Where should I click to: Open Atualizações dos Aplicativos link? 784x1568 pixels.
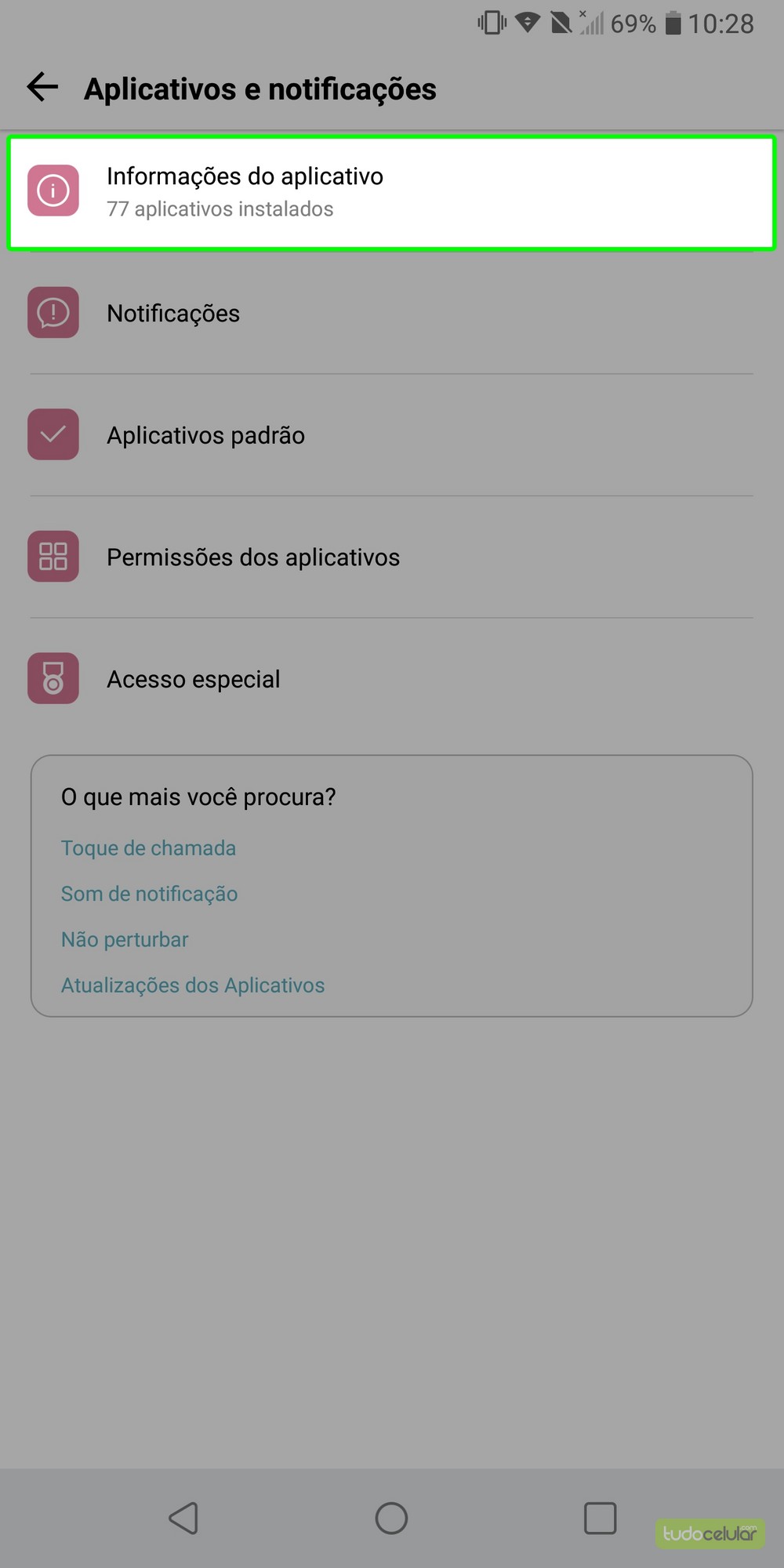pos(193,985)
